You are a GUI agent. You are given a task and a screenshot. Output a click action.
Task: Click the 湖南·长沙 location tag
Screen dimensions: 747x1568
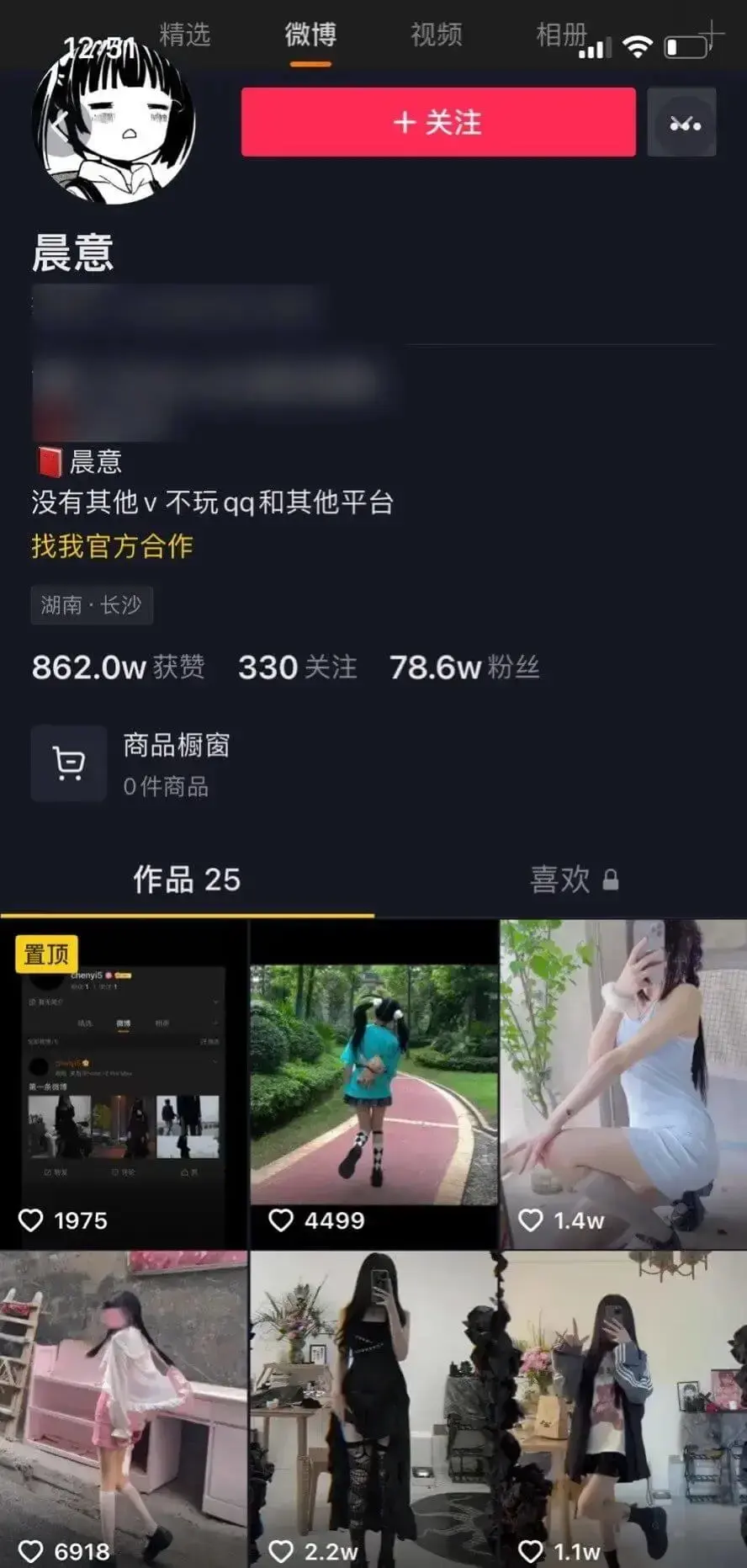(92, 605)
